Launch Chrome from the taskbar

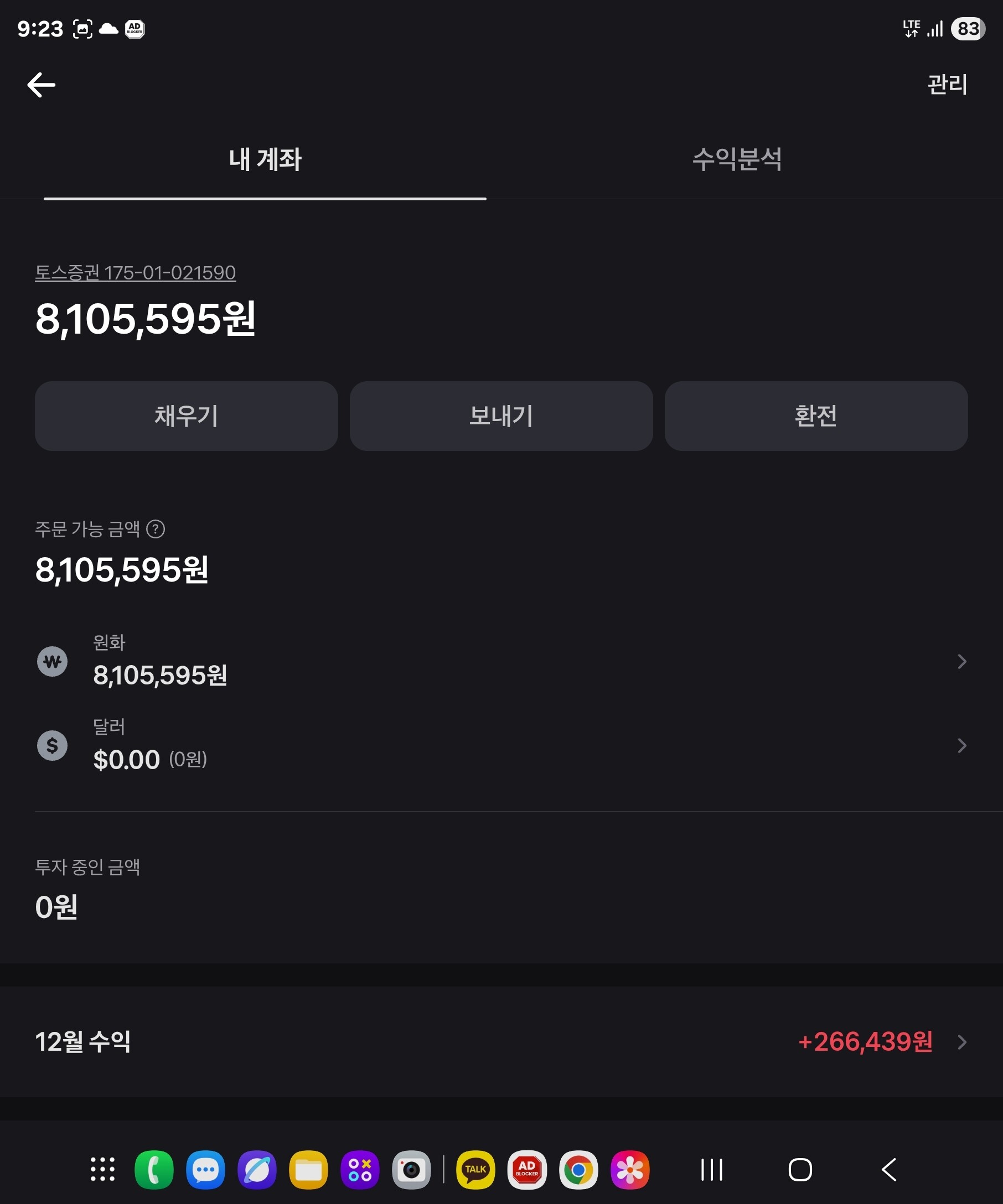[x=578, y=1170]
